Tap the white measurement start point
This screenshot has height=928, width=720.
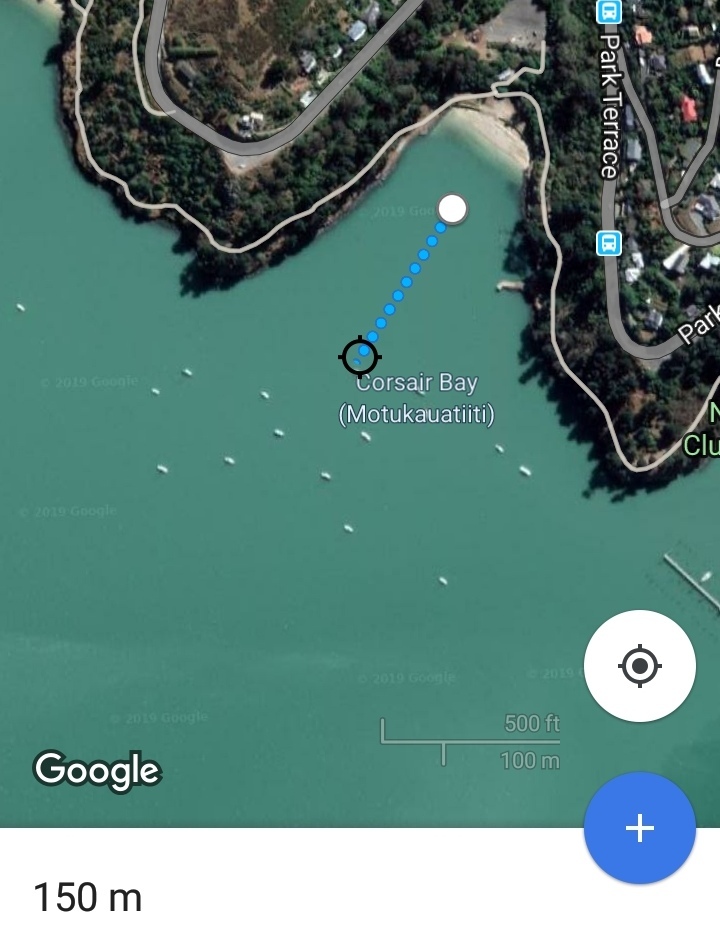pos(453,209)
